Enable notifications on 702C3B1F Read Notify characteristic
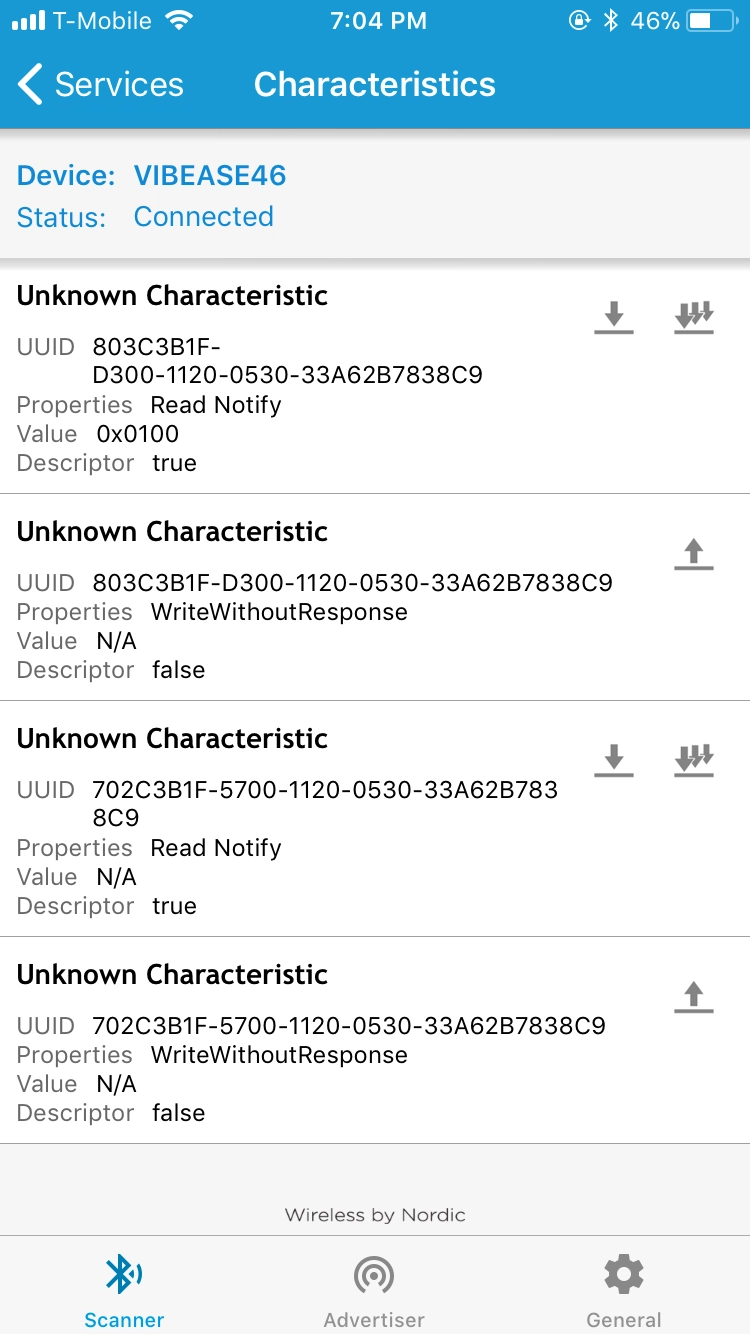This screenshot has width=750, height=1334. [694, 760]
